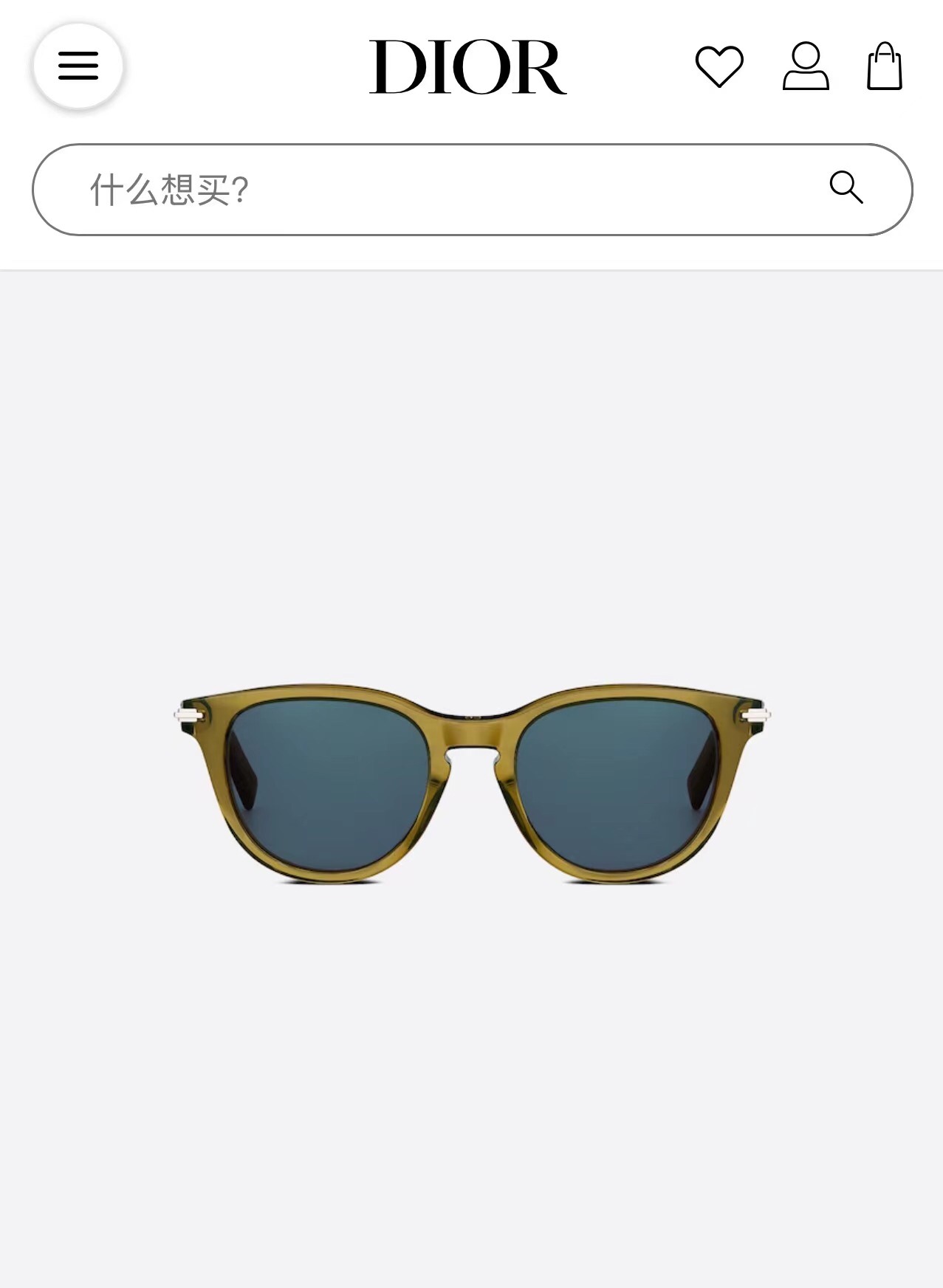
Task: Open the wishlist heart
Action: point(719,66)
